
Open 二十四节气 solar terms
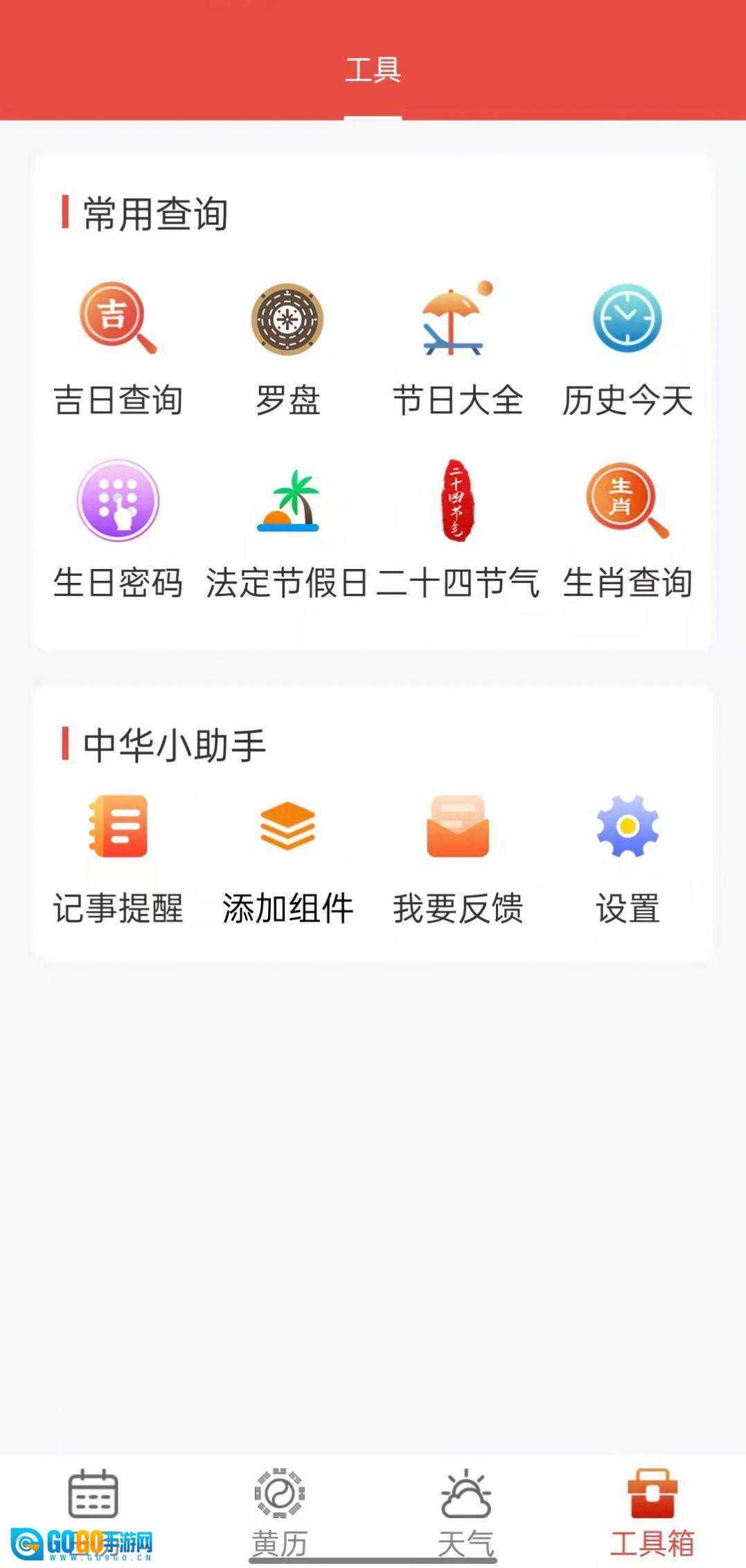pos(457,528)
